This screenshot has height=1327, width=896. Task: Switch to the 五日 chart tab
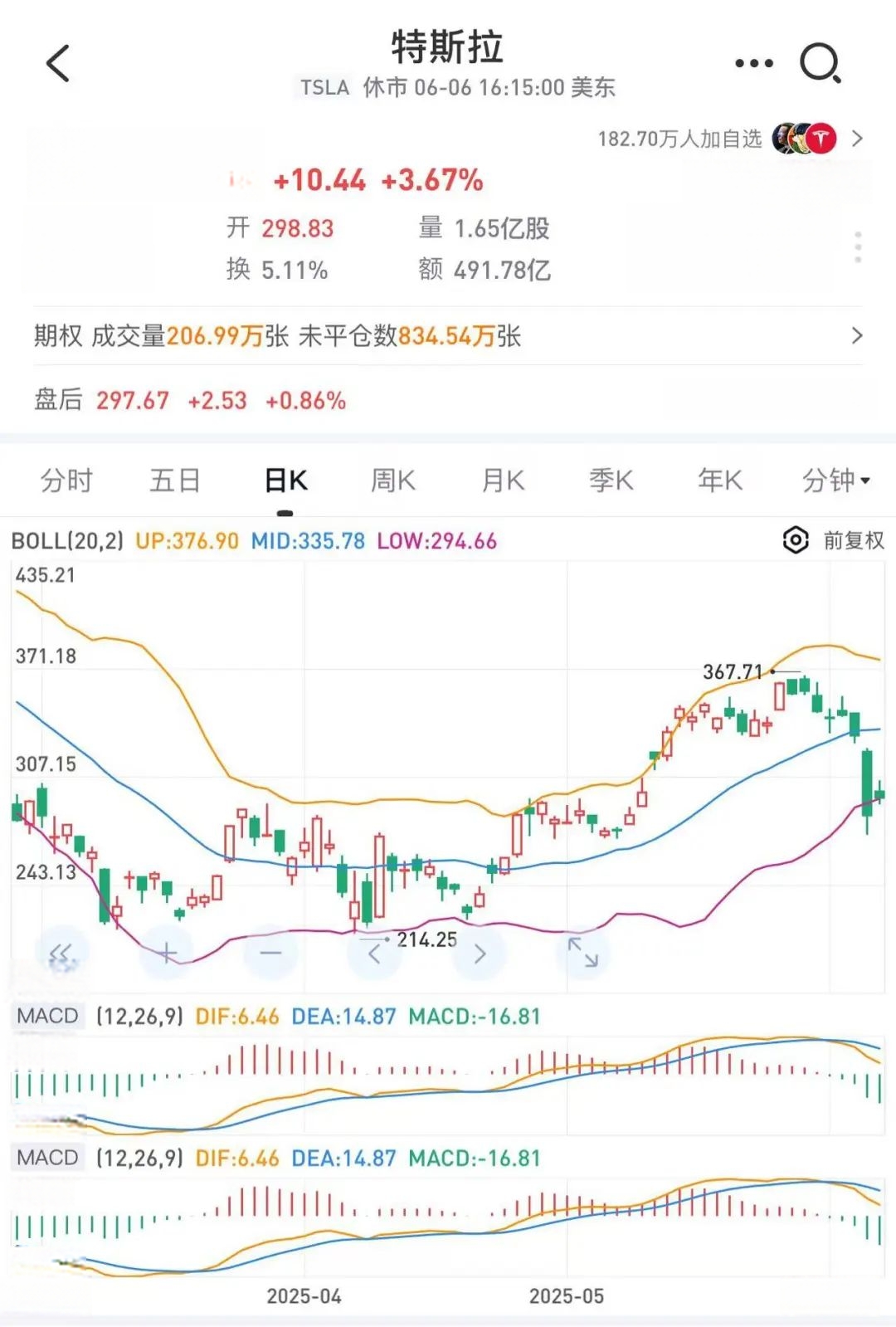pos(175,481)
